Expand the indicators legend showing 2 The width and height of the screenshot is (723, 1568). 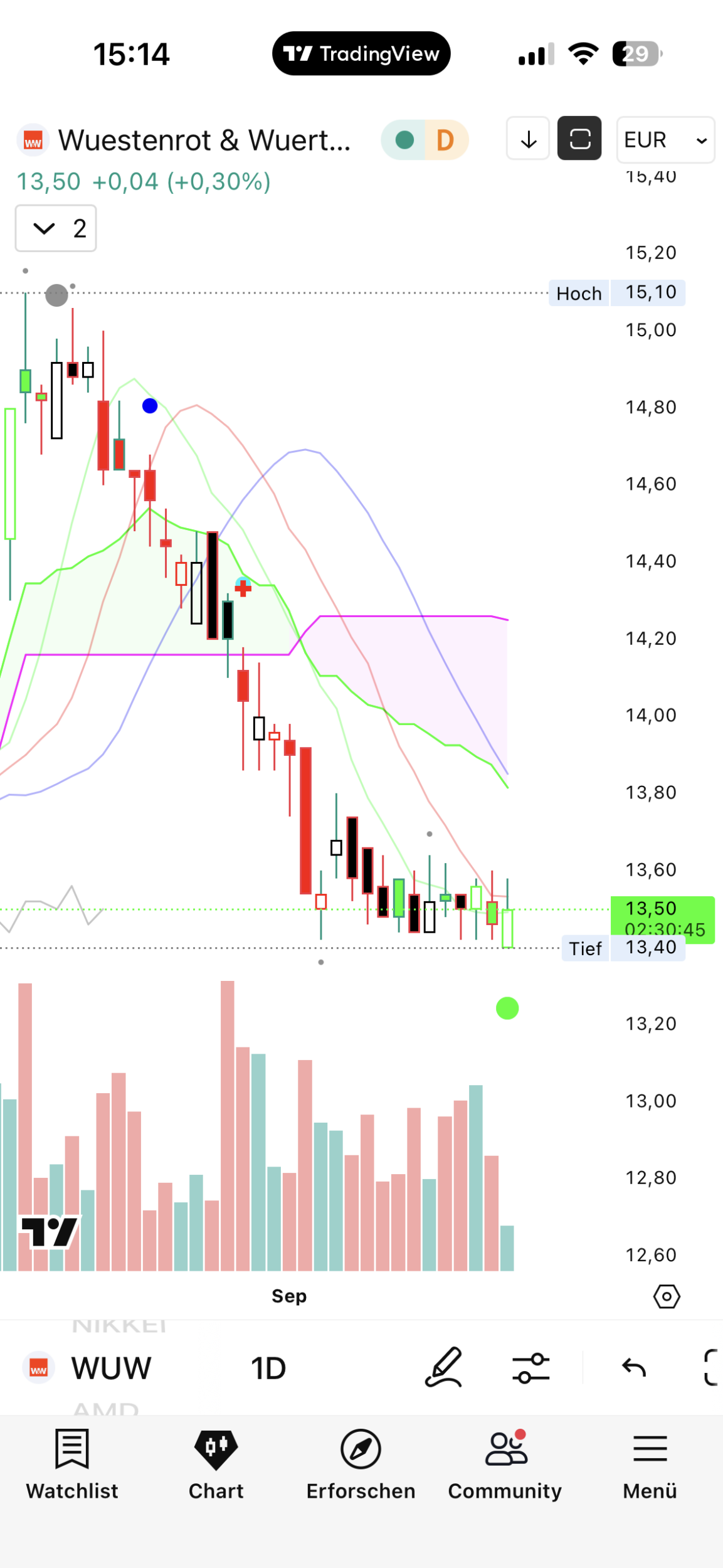tap(56, 228)
